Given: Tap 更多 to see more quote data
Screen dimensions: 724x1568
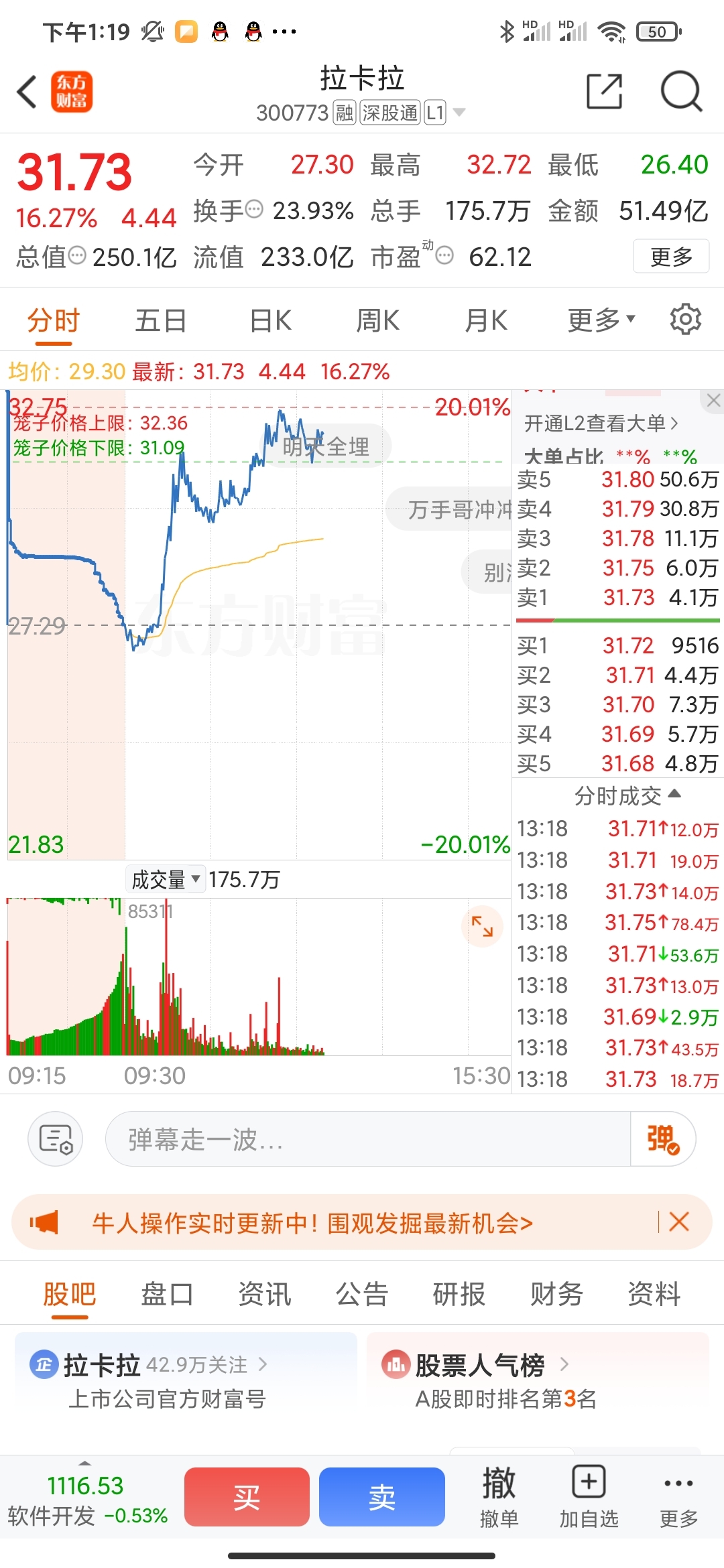Looking at the screenshot, I should tap(671, 256).
